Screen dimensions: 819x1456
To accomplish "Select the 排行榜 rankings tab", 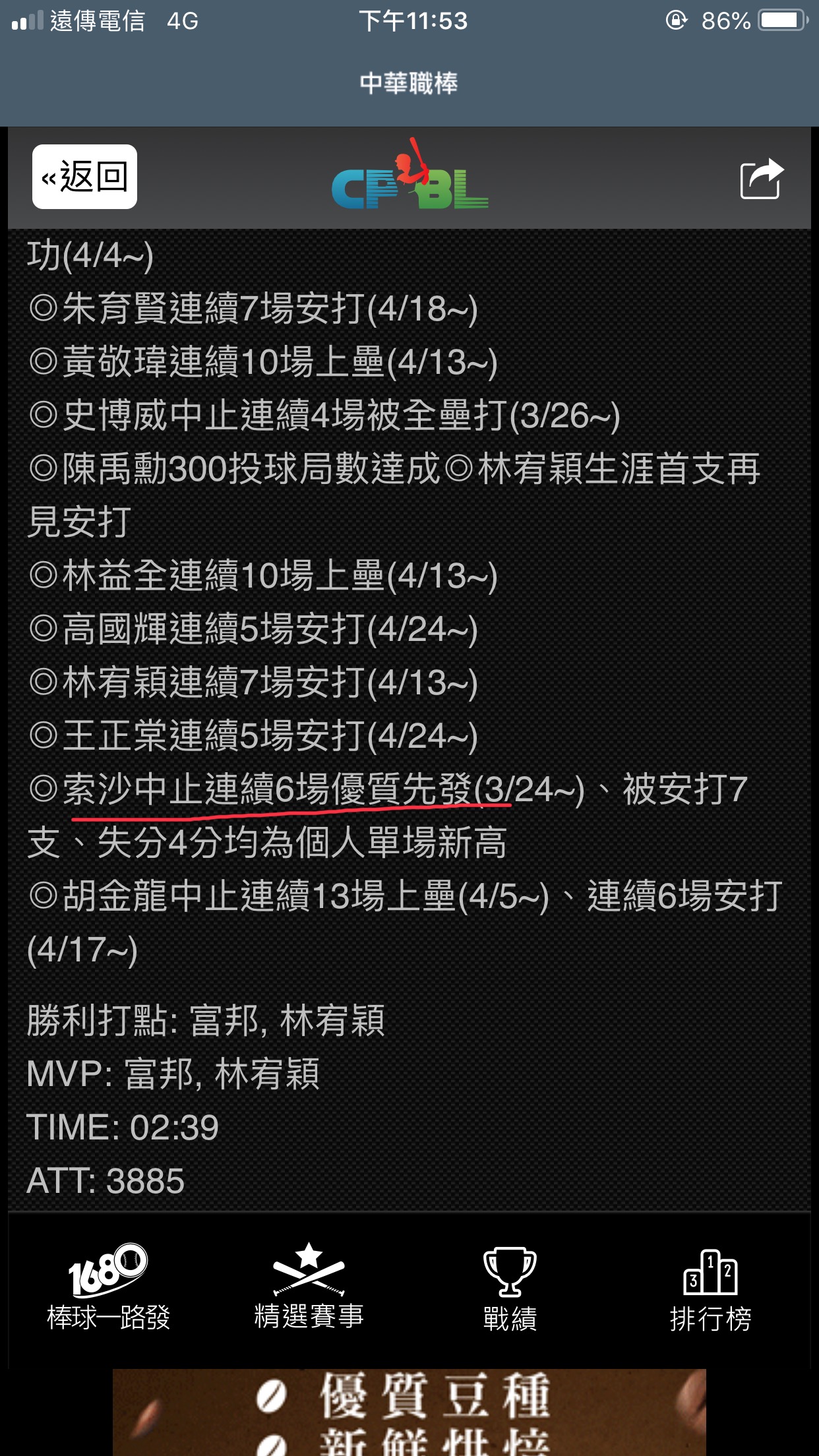I will [710, 1290].
